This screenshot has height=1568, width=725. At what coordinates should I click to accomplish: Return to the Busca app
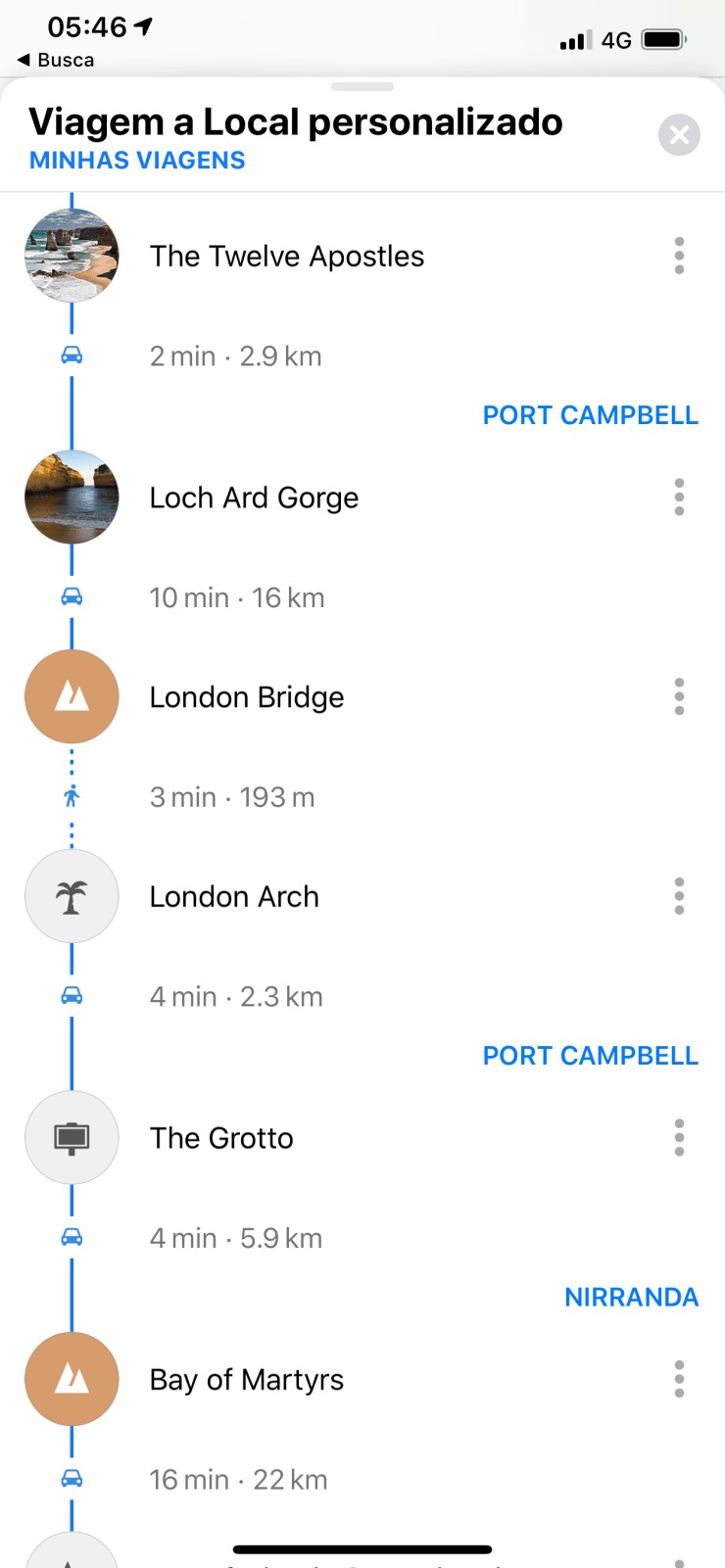(x=56, y=60)
